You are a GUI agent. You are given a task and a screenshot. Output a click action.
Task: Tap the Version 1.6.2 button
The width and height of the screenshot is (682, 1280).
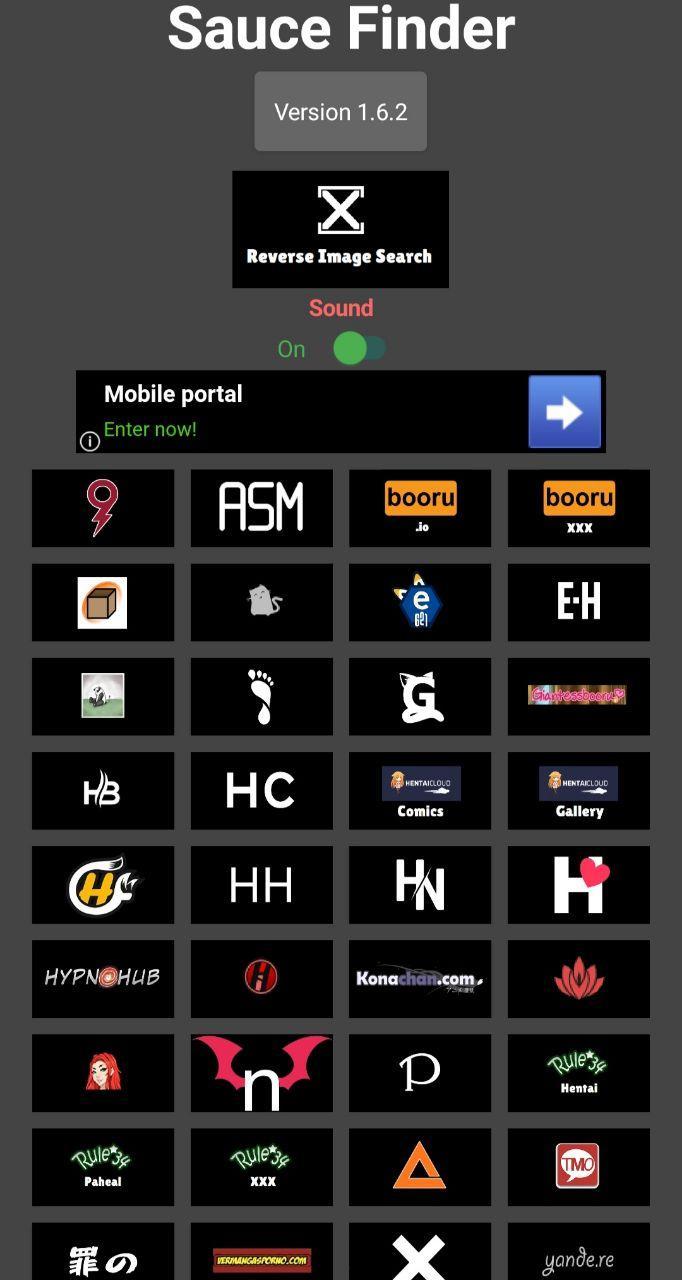(x=340, y=112)
